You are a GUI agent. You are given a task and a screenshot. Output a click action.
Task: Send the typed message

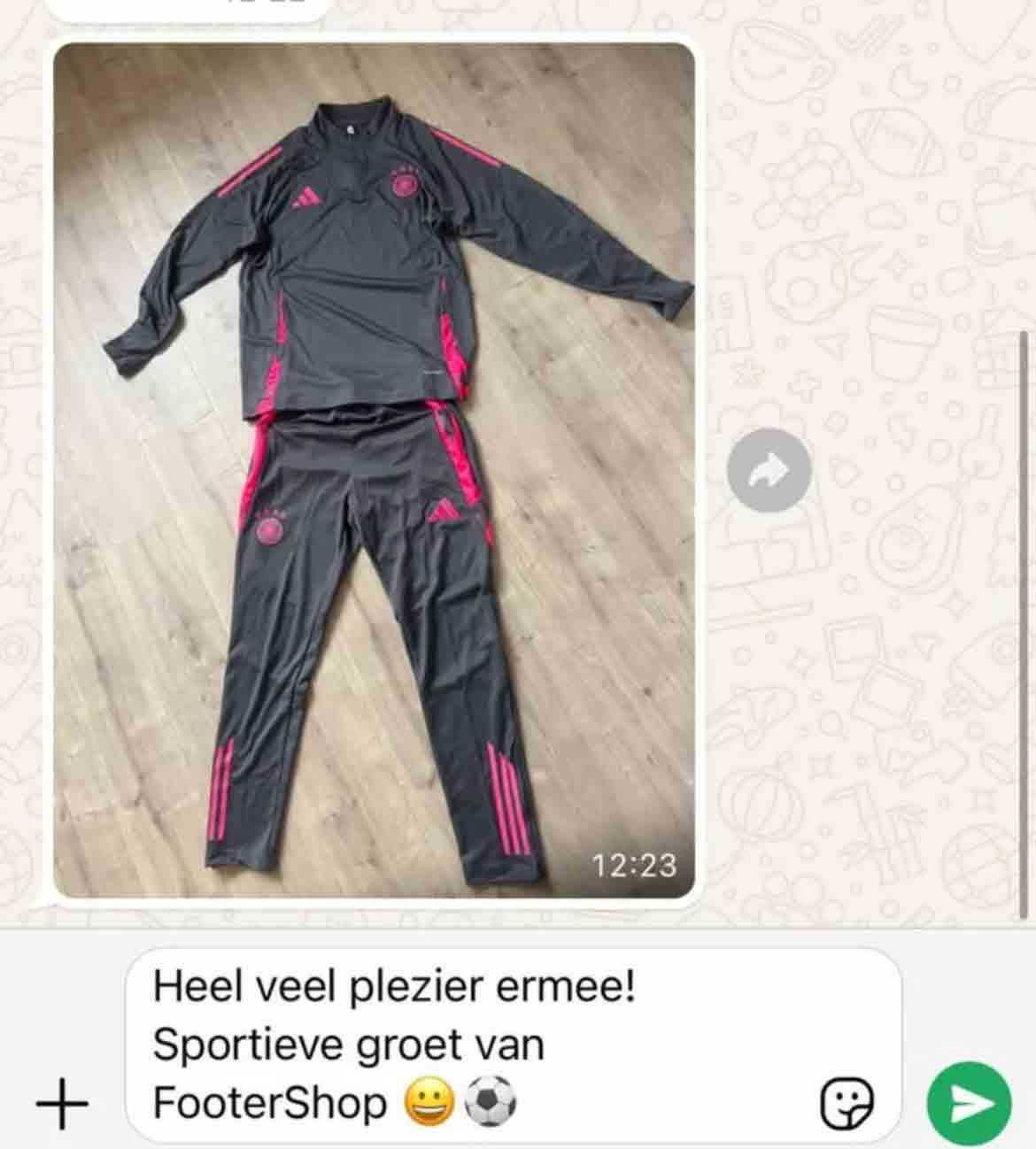969,1103
